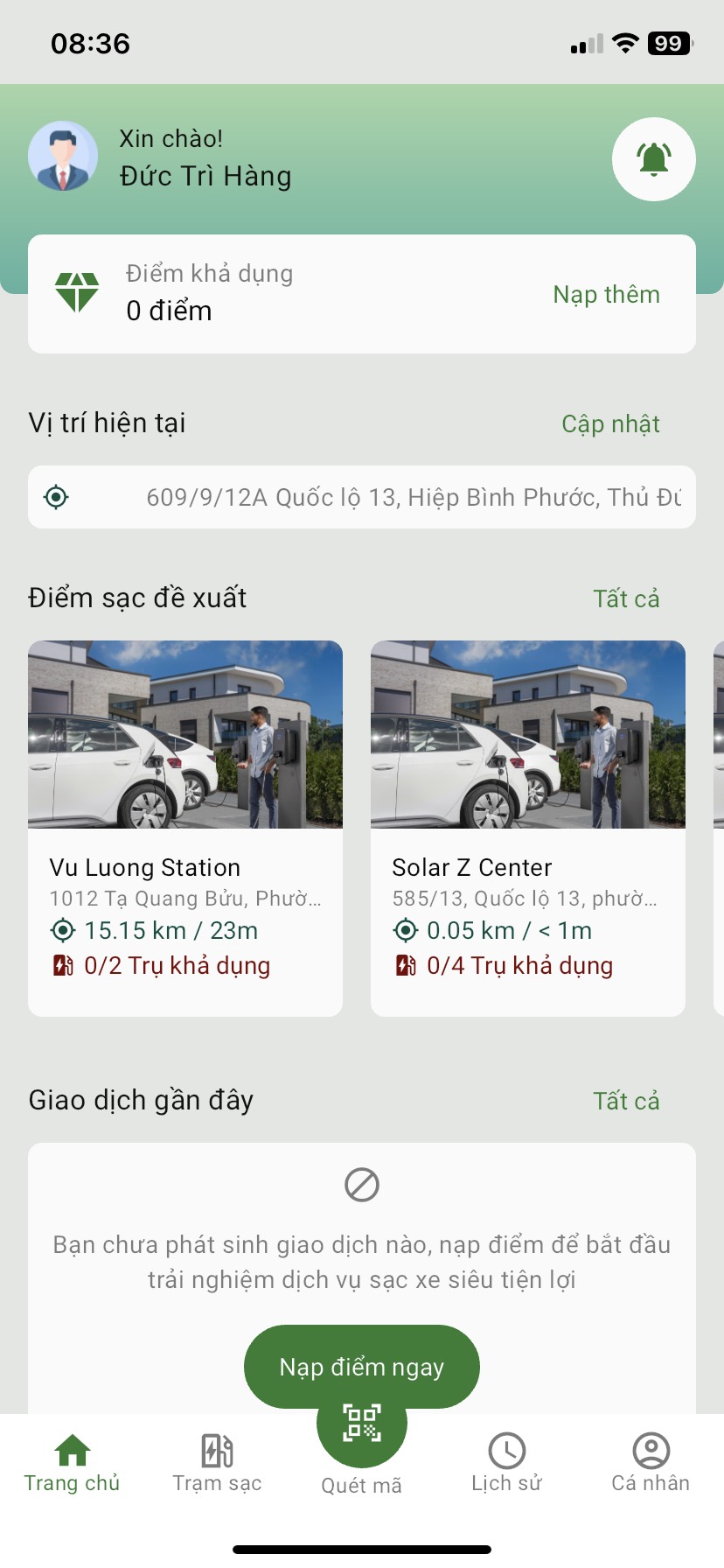Switch to the Cá nhân tab
The width and height of the screenshot is (724, 1568).
pos(651,1463)
